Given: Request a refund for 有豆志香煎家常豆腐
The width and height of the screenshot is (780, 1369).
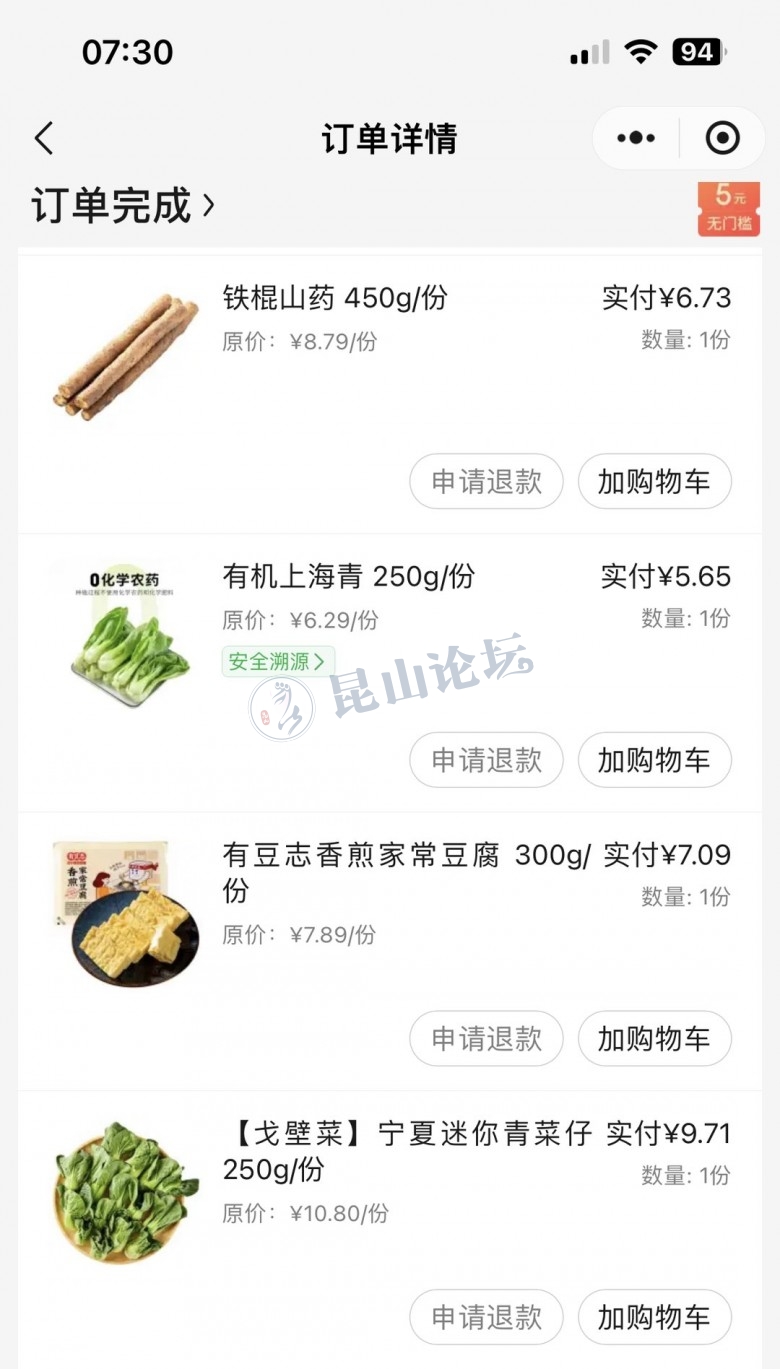Looking at the screenshot, I should (486, 1038).
